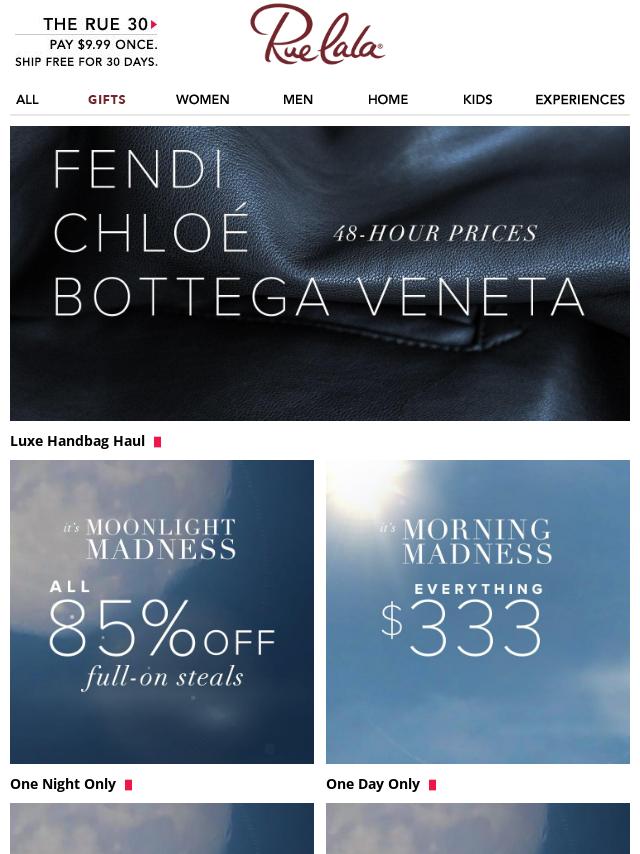This screenshot has width=640, height=854.
Task: Open the Morning Madness $333 tile
Action: pos(478,612)
